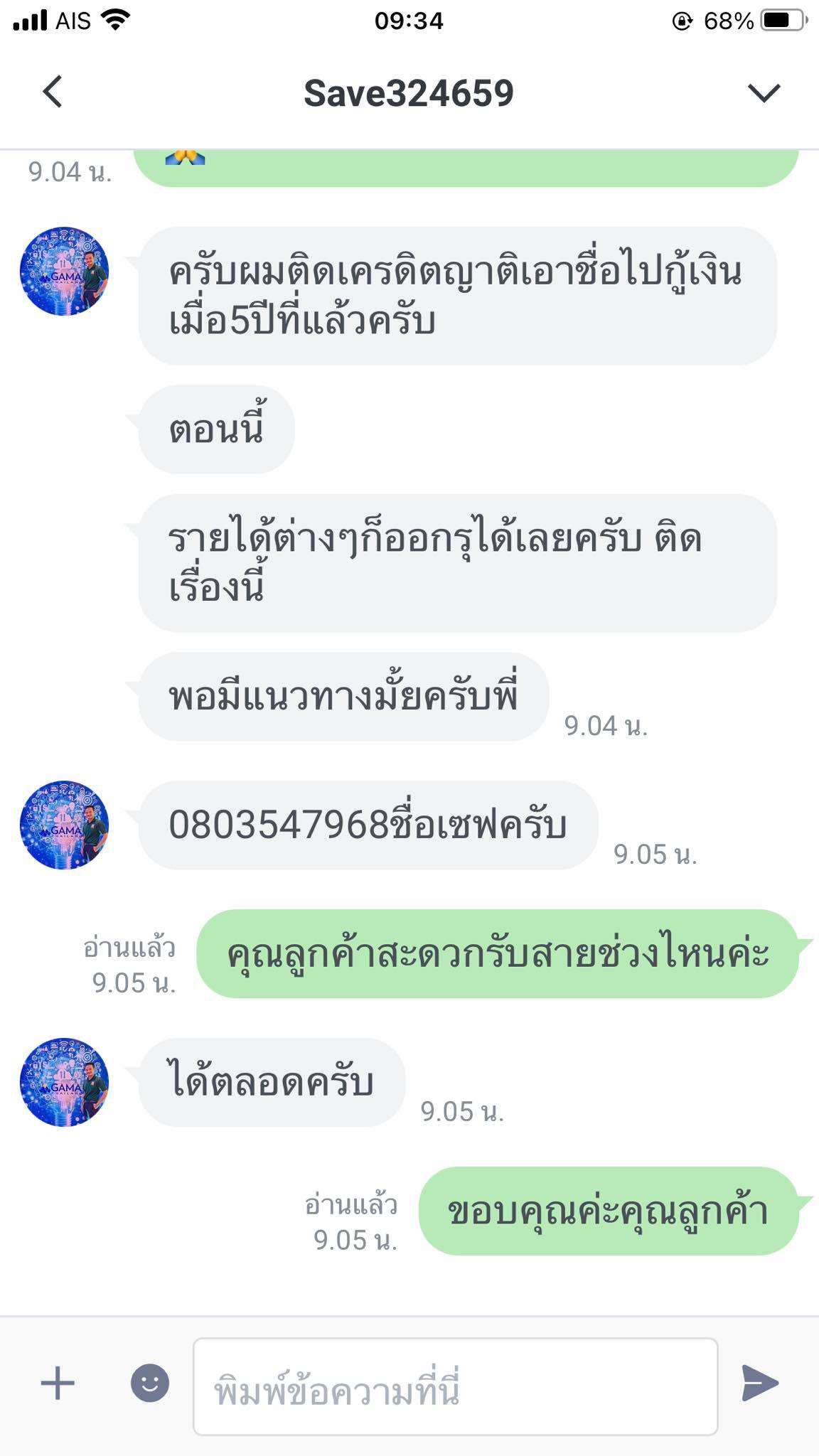The width and height of the screenshot is (819, 1456).
Task: Go back from the Save324659 chat
Action: tap(53, 92)
